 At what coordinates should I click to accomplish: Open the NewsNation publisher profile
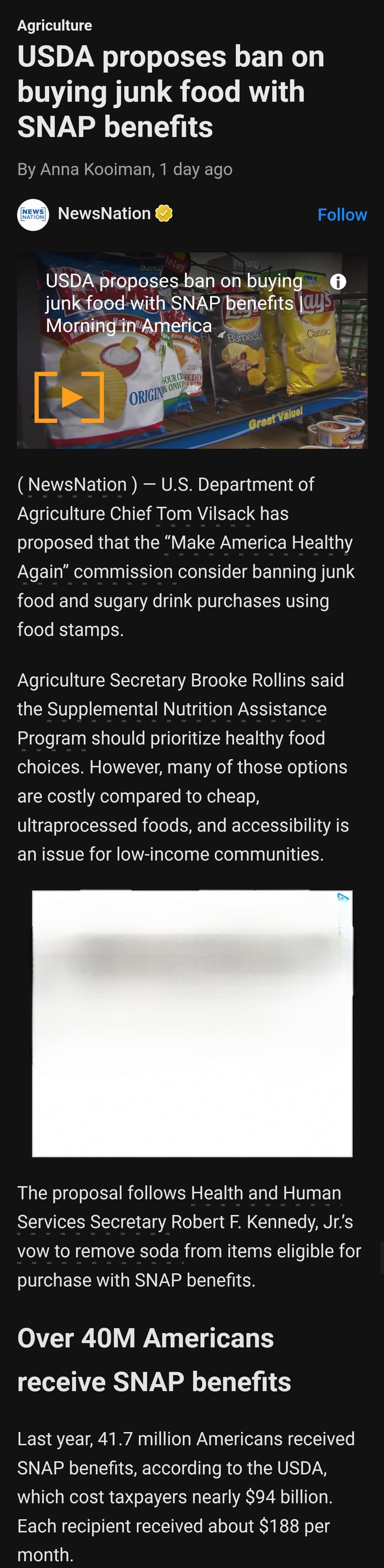click(104, 214)
